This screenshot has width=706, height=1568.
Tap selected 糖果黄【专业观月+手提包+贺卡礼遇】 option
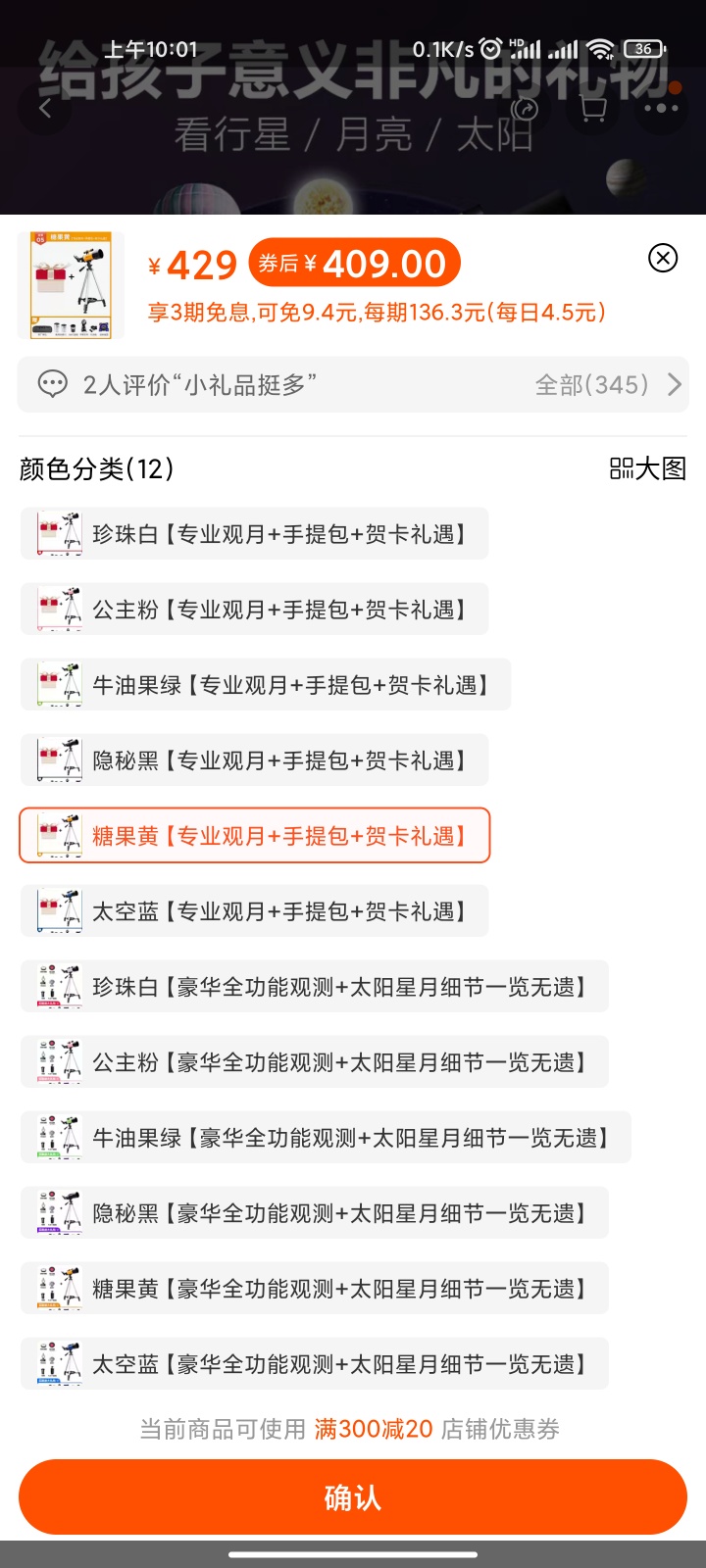pyautogui.click(x=255, y=836)
